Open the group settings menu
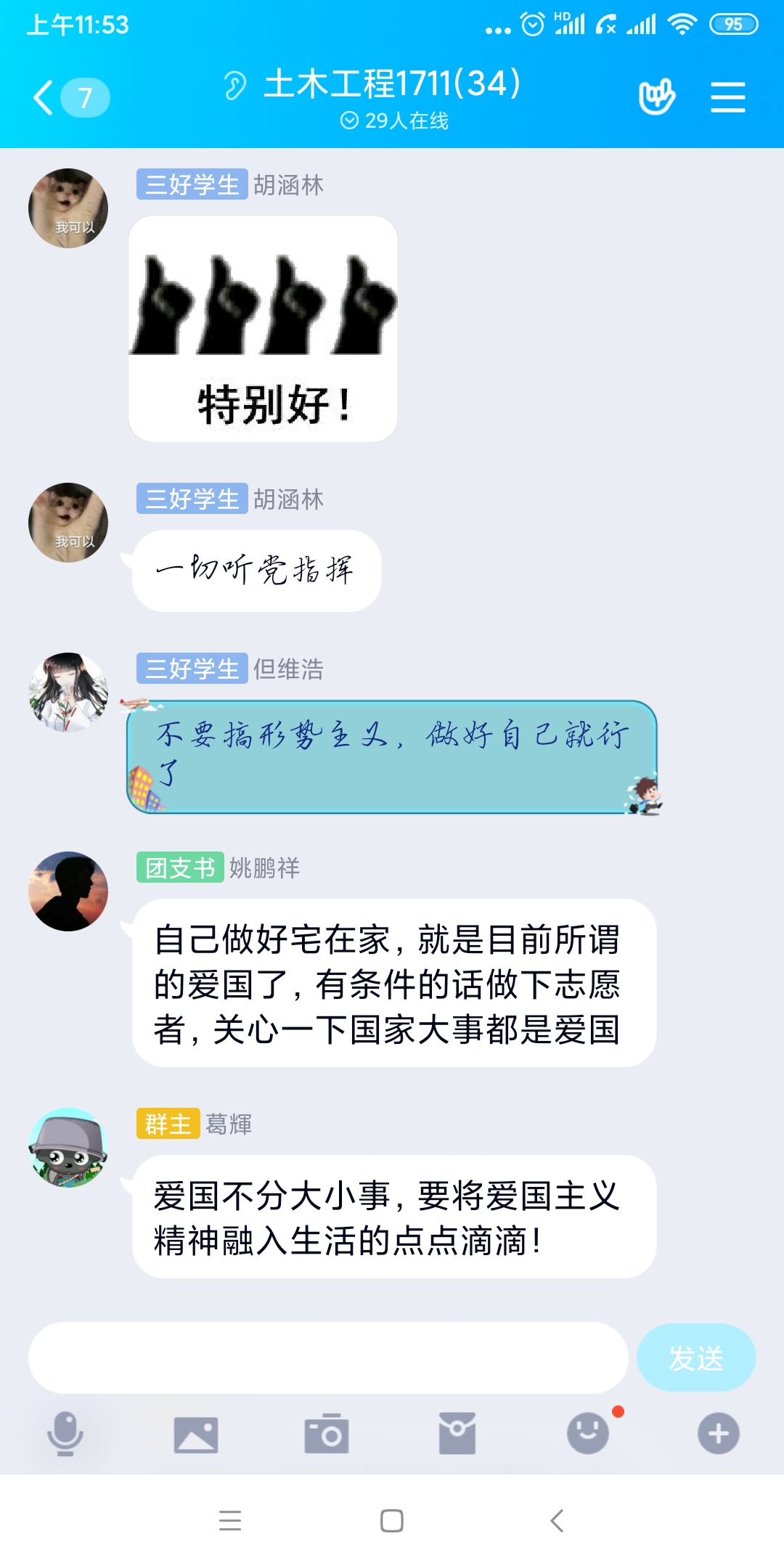 727,97
